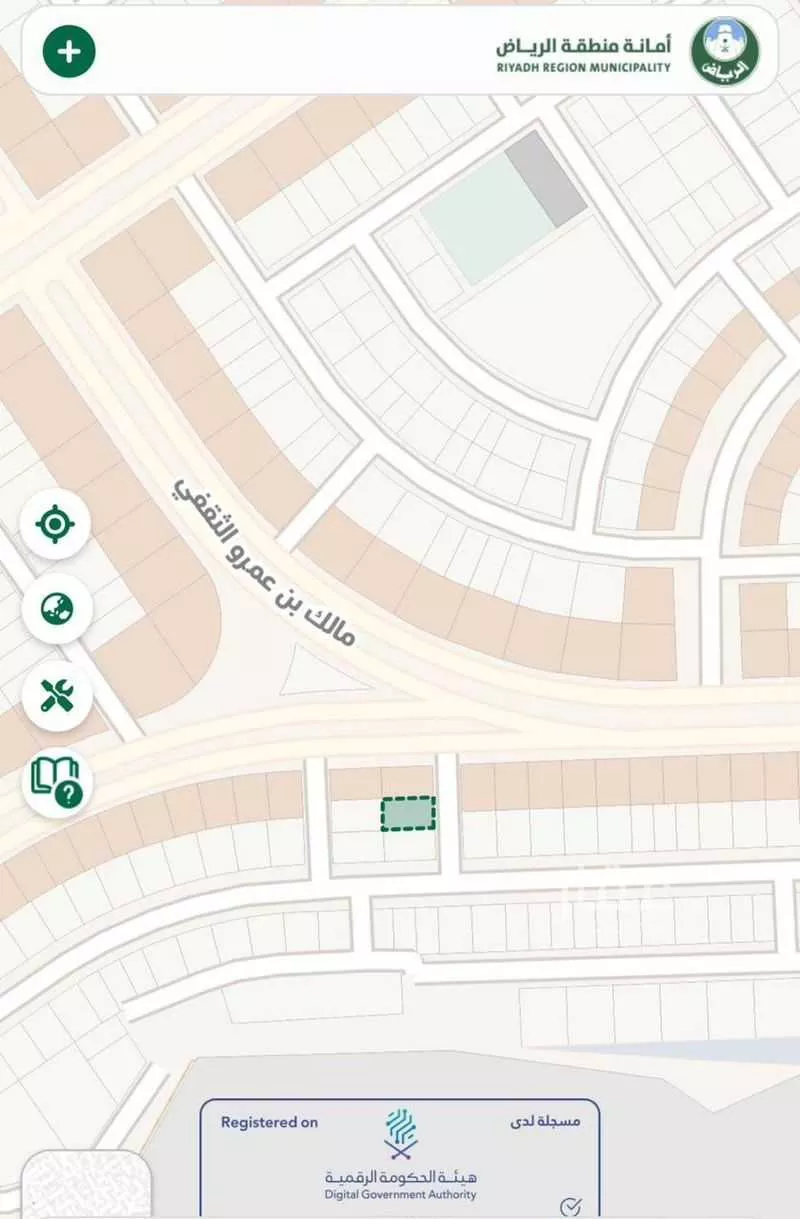Open the globe map layers button
Screen dimensions: 800x1219
[56, 608]
